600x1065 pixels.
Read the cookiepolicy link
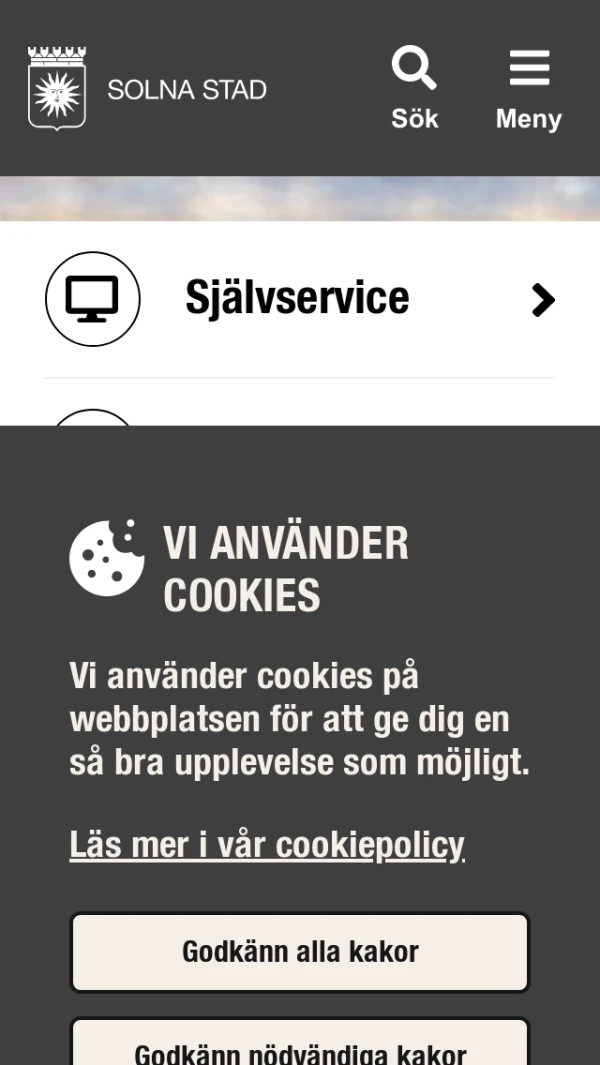tap(267, 845)
